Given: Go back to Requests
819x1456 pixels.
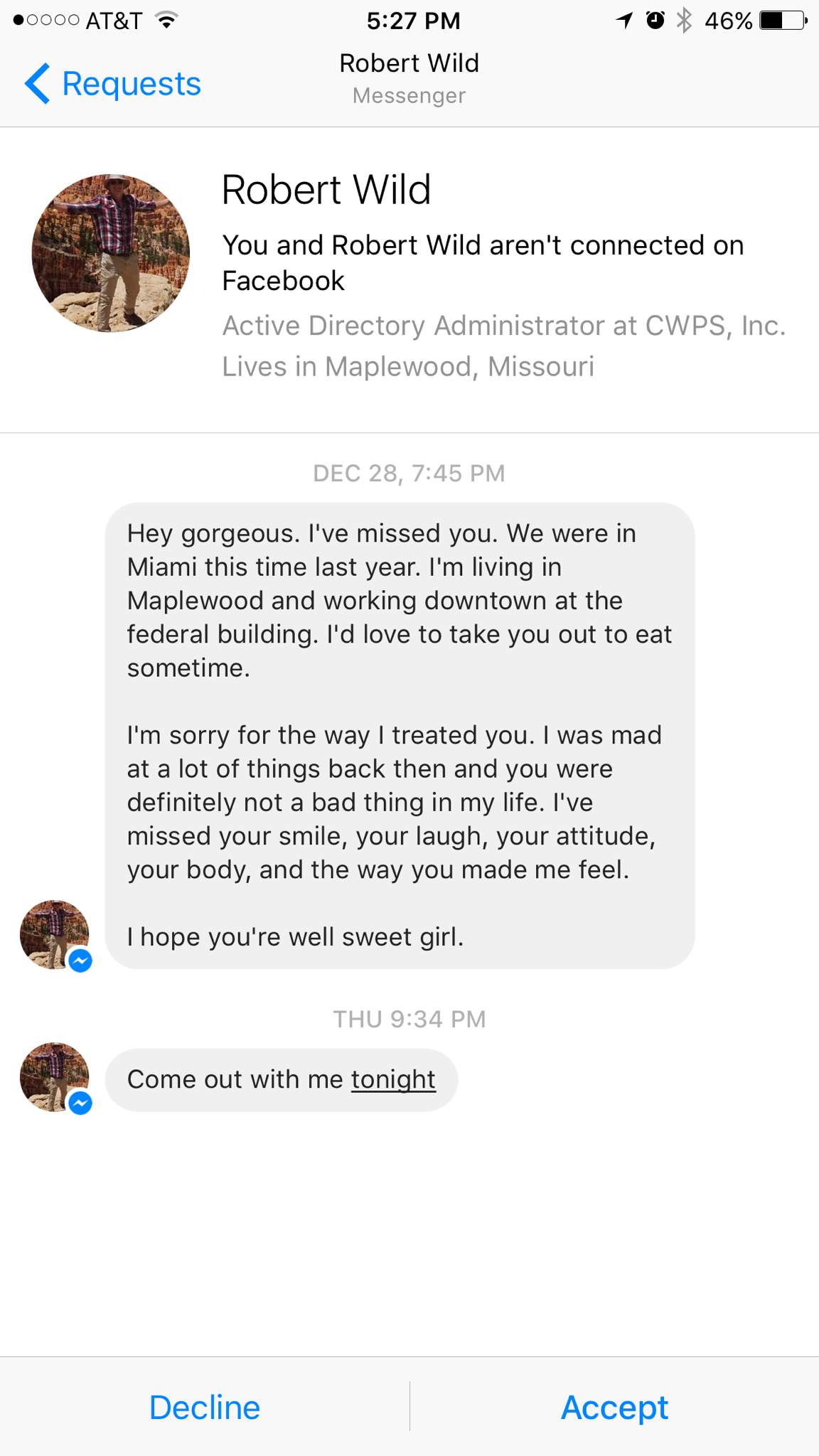Looking at the screenshot, I should pyautogui.click(x=114, y=84).
